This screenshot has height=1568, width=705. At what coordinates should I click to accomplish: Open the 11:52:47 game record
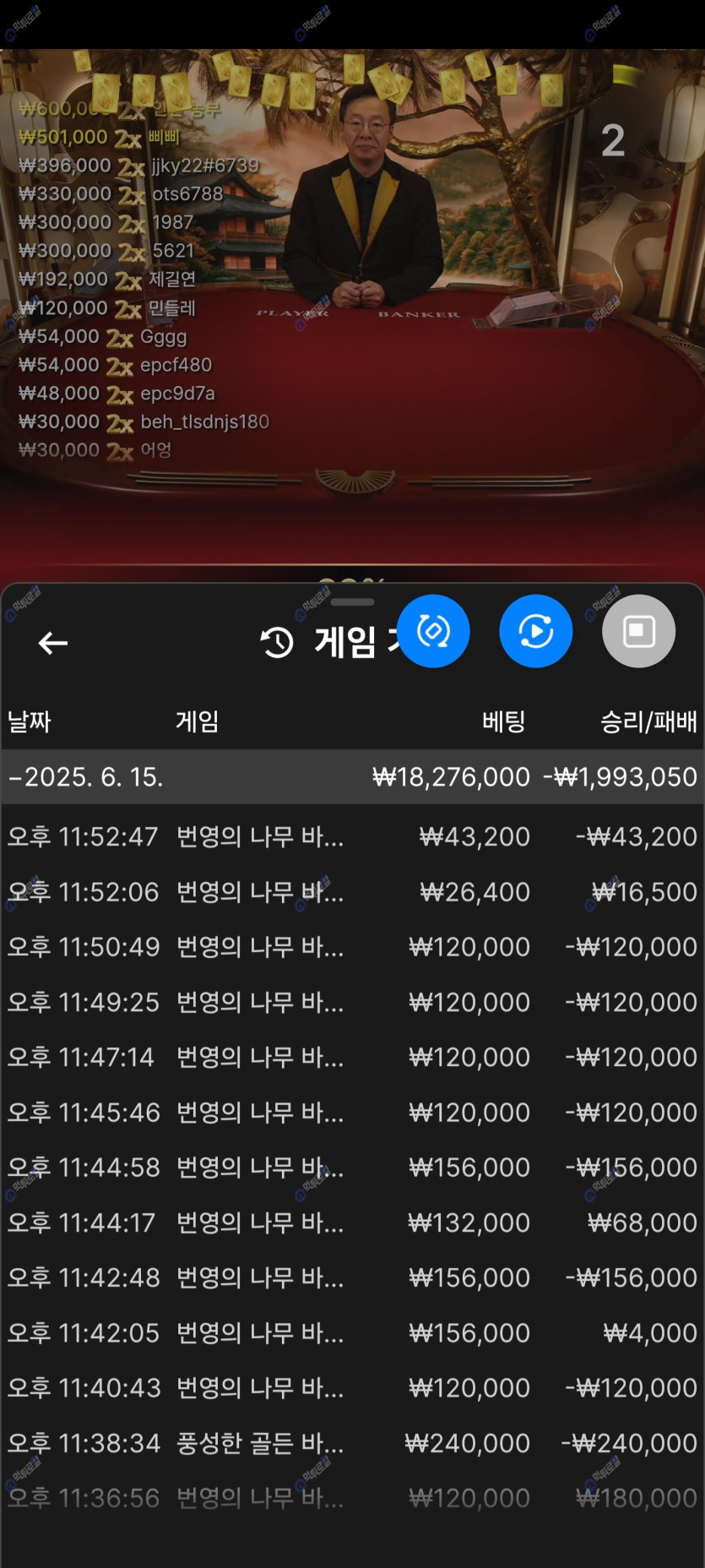352,836
